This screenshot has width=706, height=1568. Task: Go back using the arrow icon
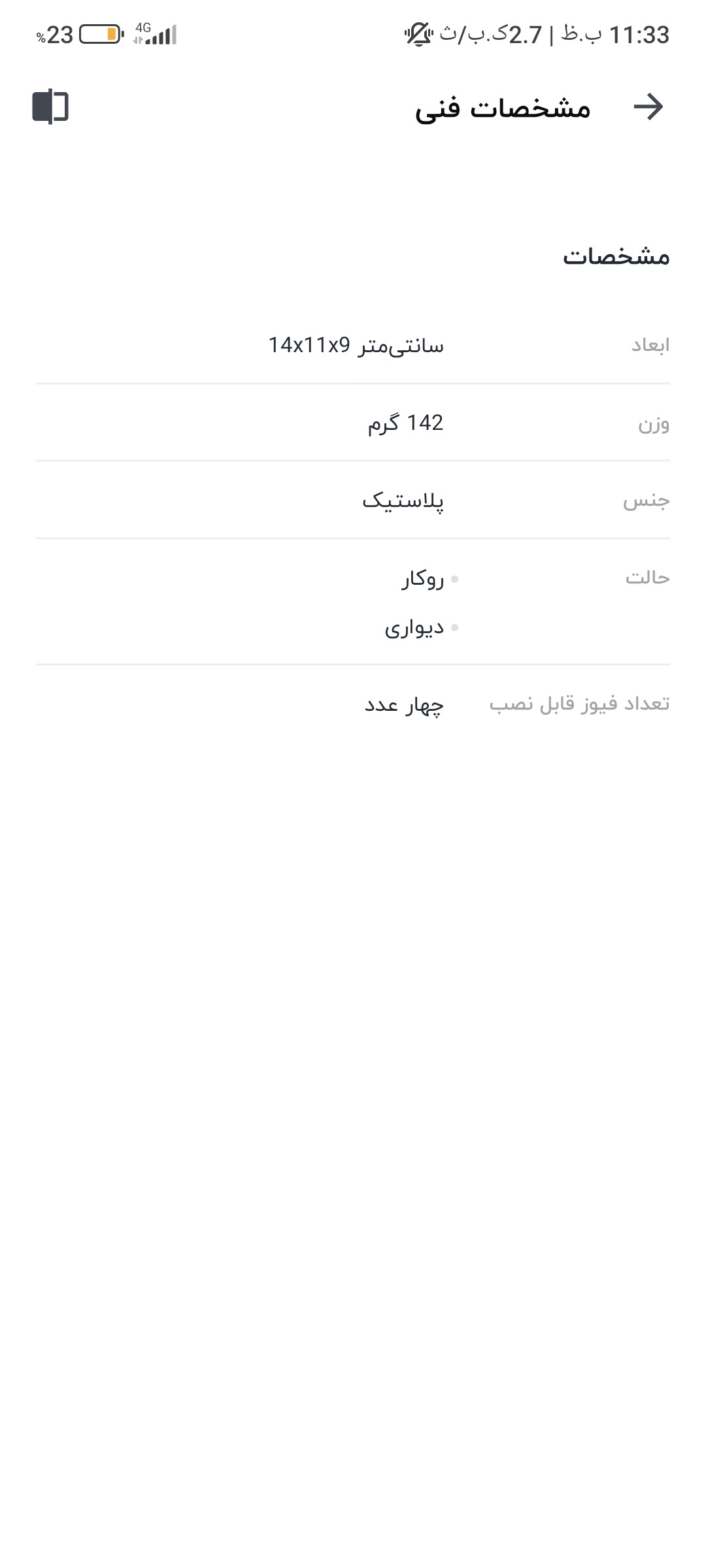tap(648, 107)
